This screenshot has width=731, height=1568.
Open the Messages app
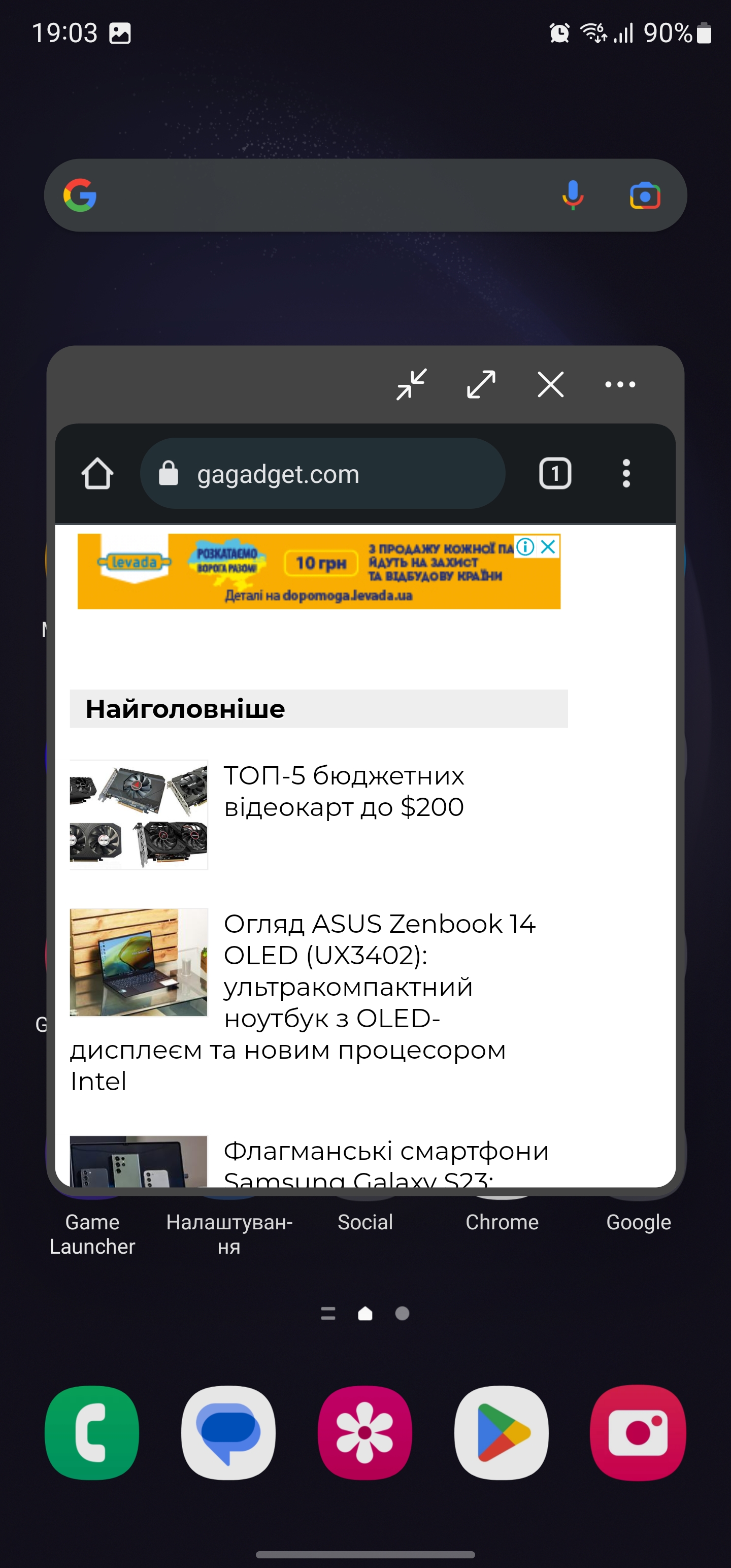pyautogui.click(x=228, y=1432)
